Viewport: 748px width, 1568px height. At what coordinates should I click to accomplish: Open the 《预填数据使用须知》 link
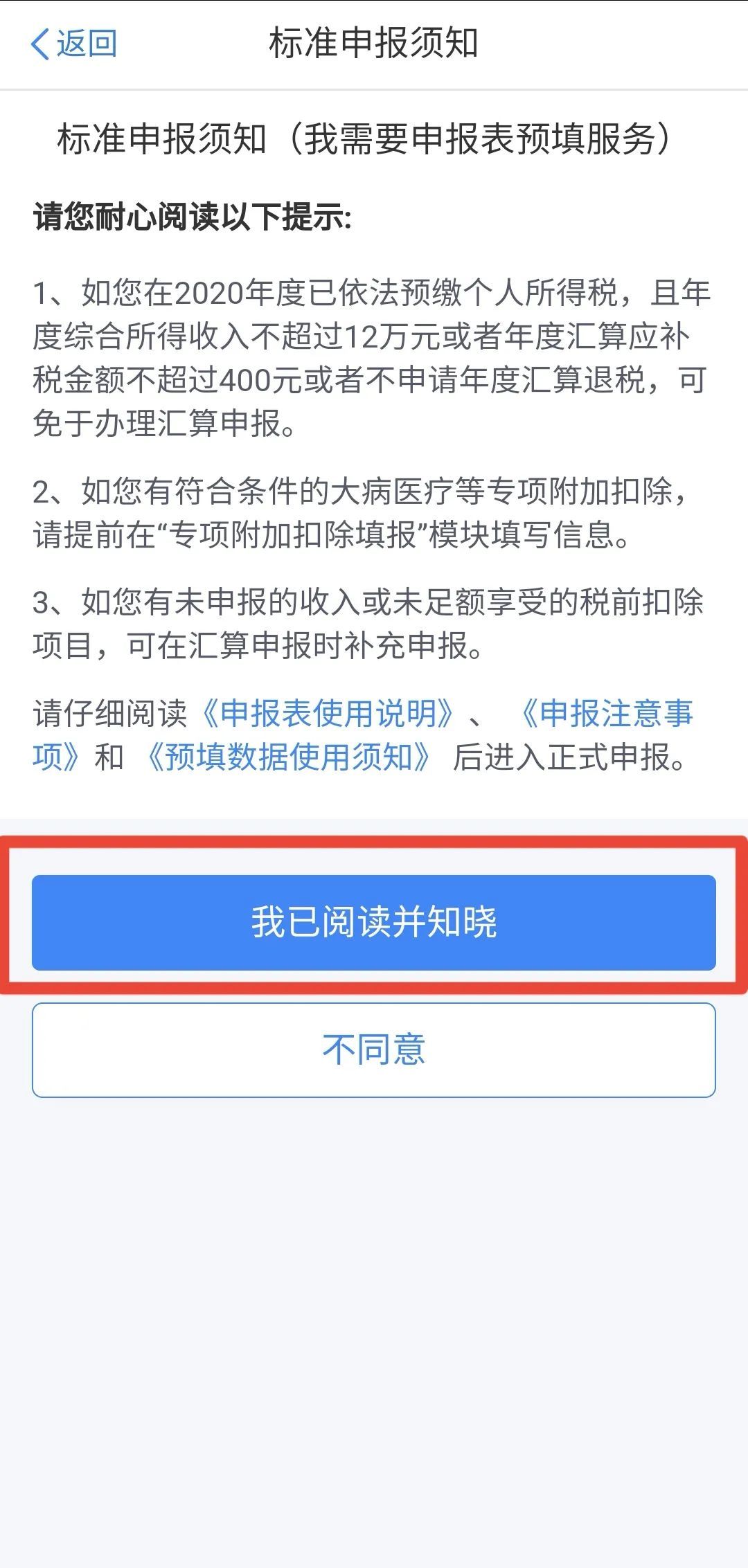click(x=288, y=757)
